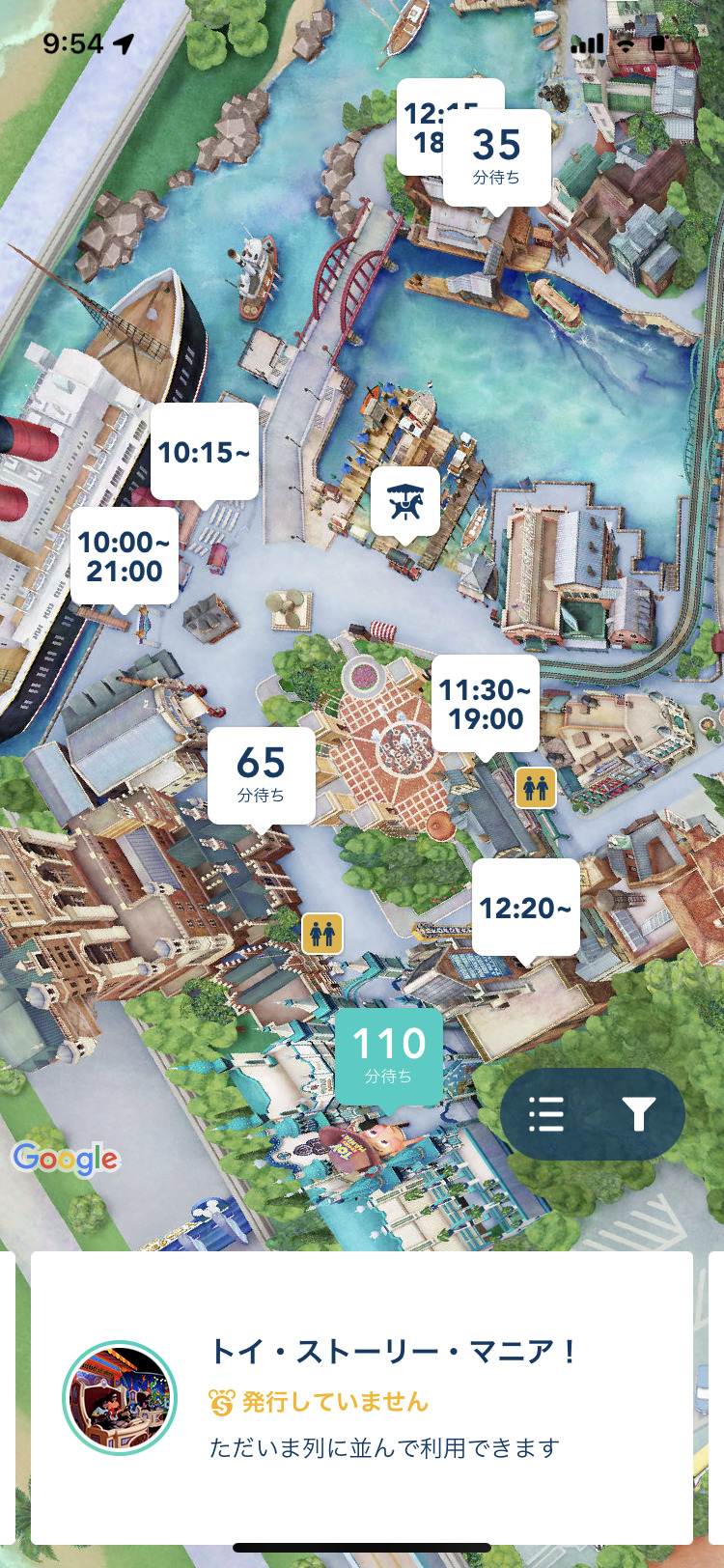Viewport: 724px width, 1568px height.
Task: Open the 10:00~21:00 hours marker
Action: [124, 556]
